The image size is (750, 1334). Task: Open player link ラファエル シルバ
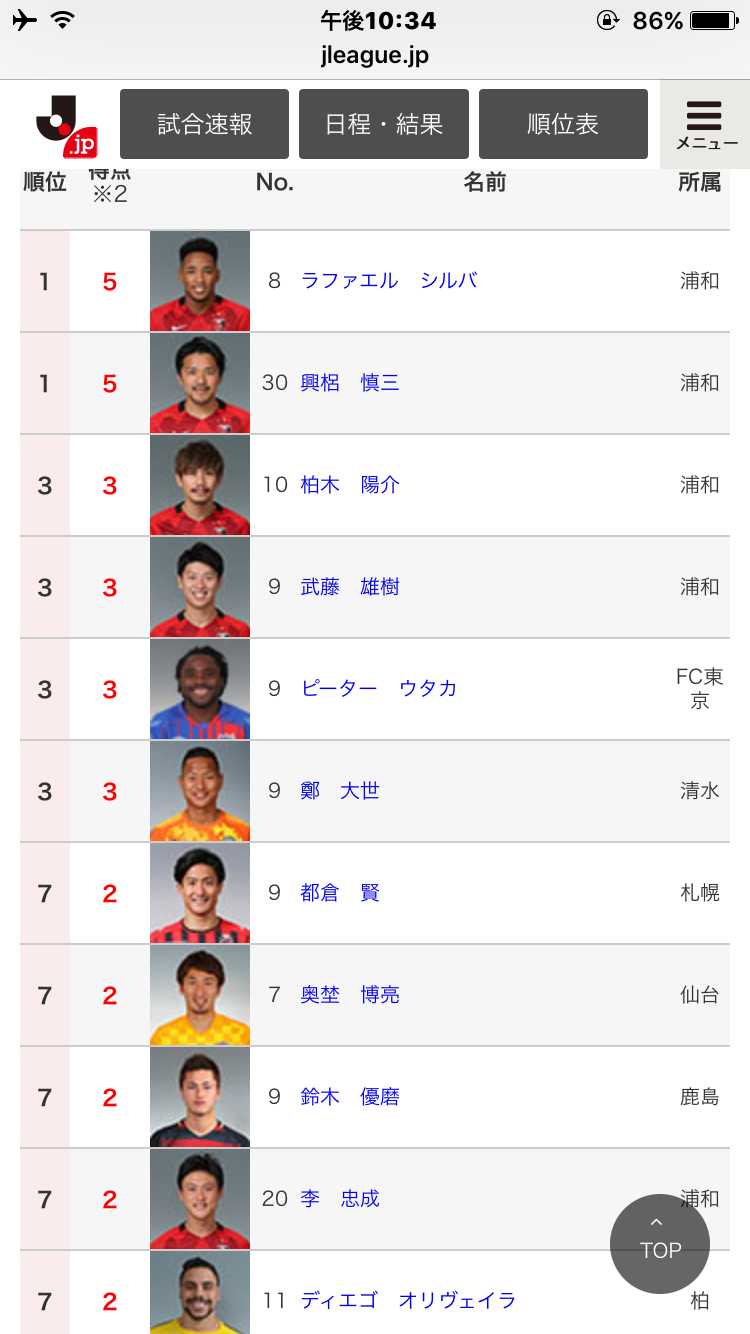389,281
